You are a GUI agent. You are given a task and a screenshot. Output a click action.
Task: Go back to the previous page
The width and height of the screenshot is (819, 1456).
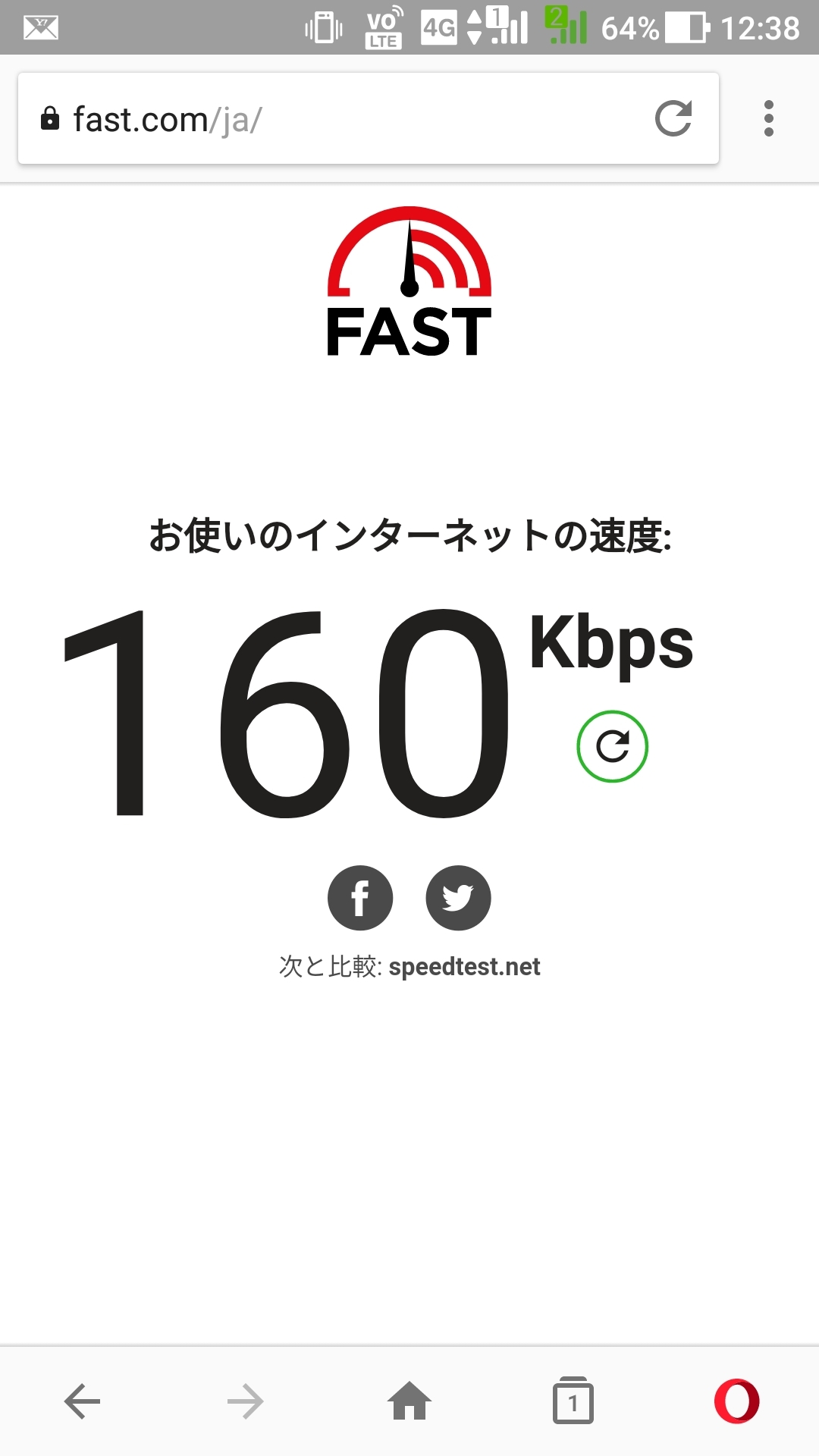[82, 1401]
